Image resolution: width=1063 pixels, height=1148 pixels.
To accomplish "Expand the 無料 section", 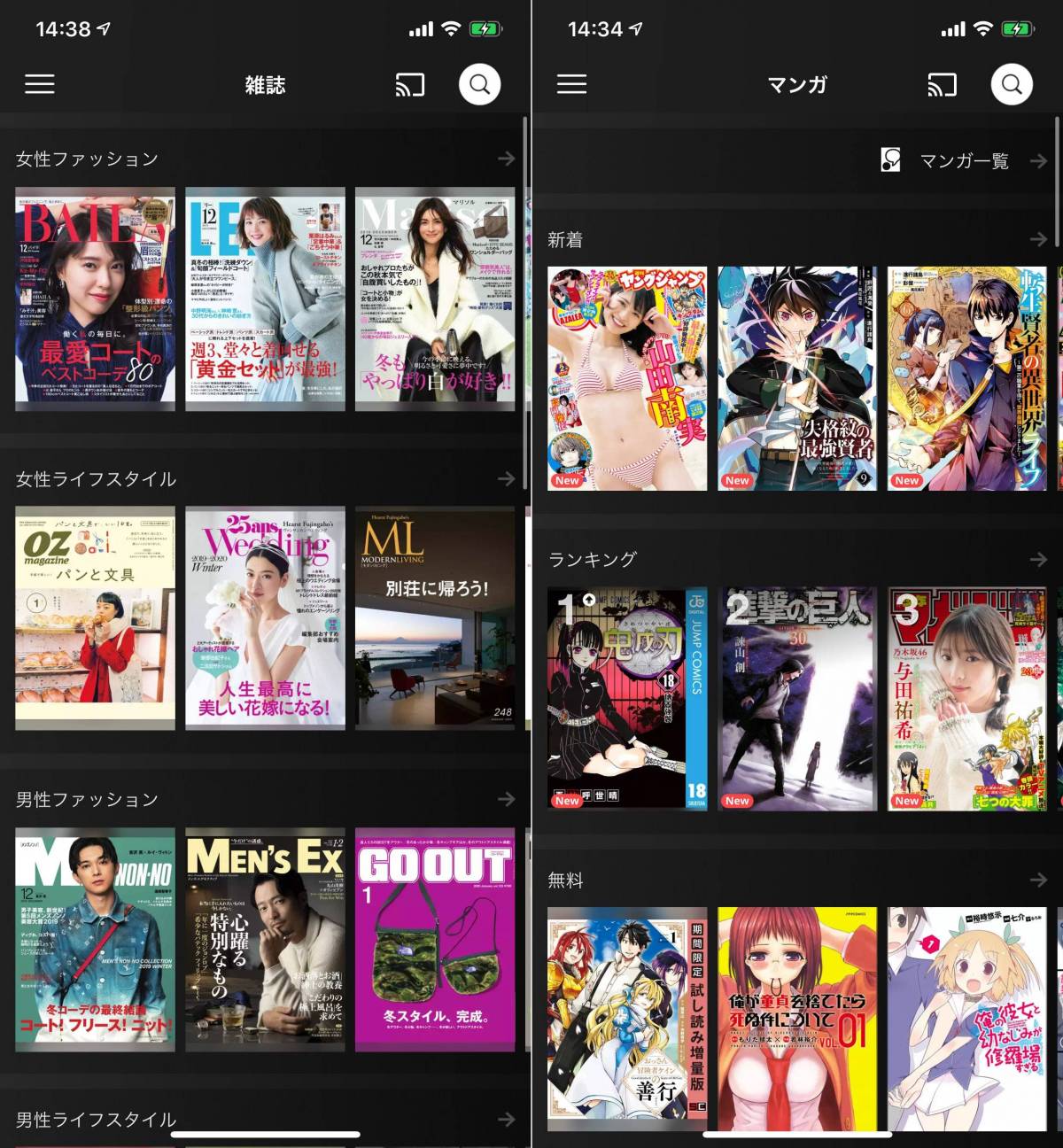I will click(1040, 880).
